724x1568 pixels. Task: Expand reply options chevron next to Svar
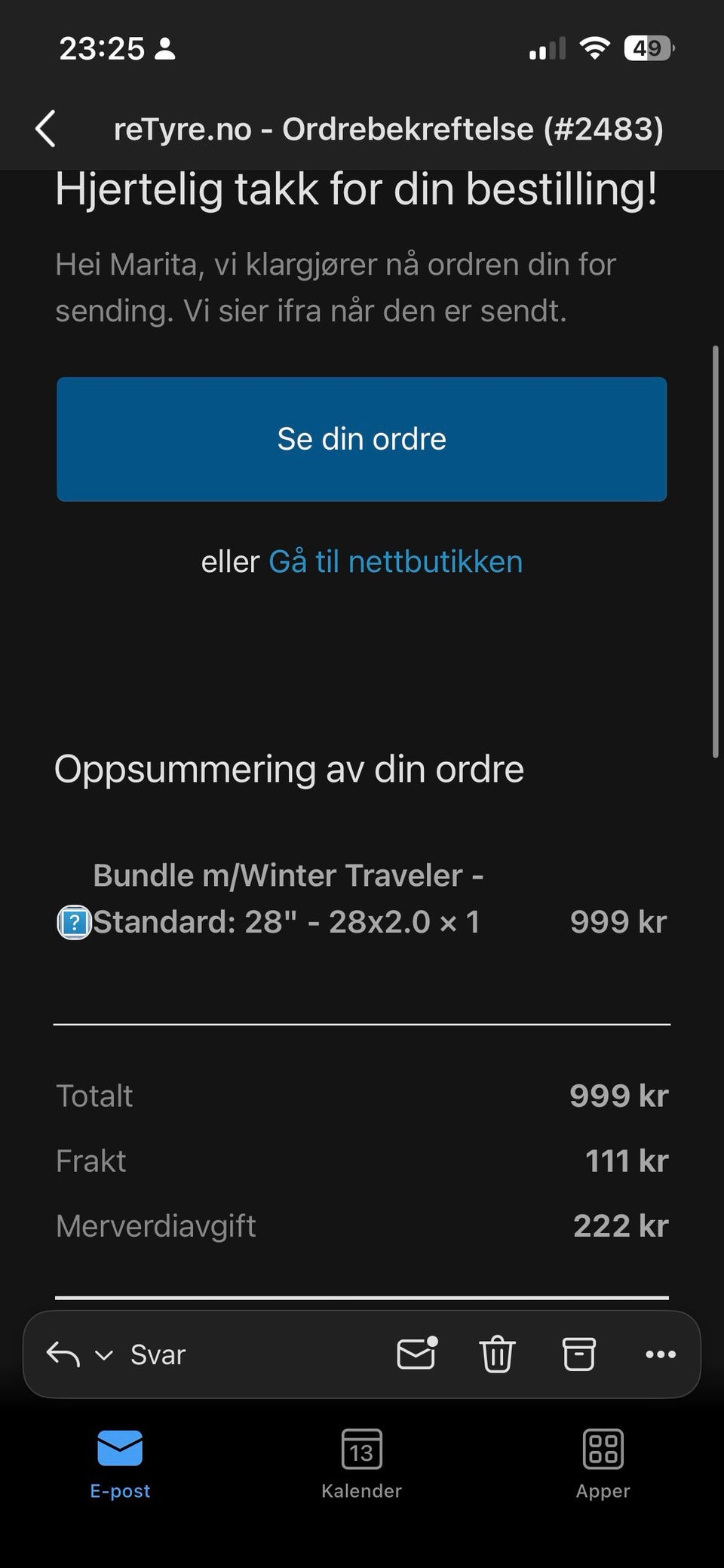104,1355
